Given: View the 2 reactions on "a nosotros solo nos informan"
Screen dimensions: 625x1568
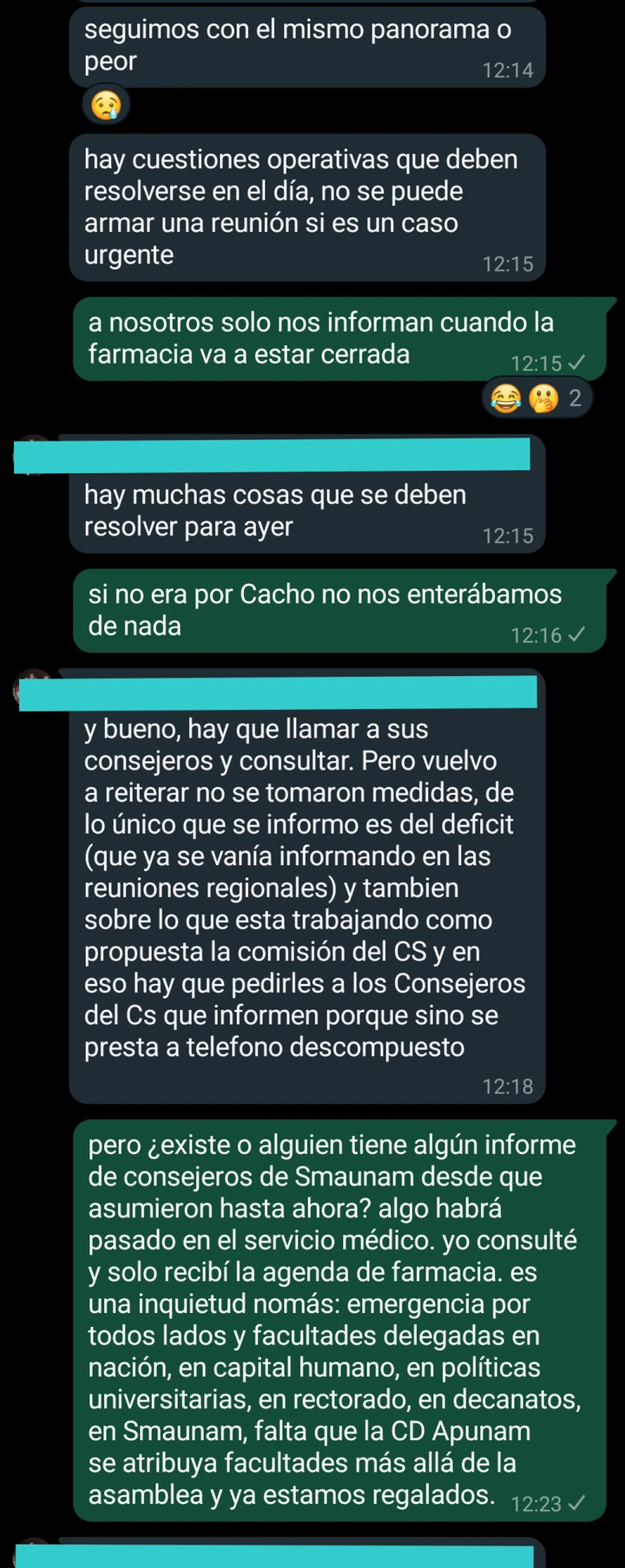Looking at the screenshot, I should pyautogui.click(x=536, y=398).
